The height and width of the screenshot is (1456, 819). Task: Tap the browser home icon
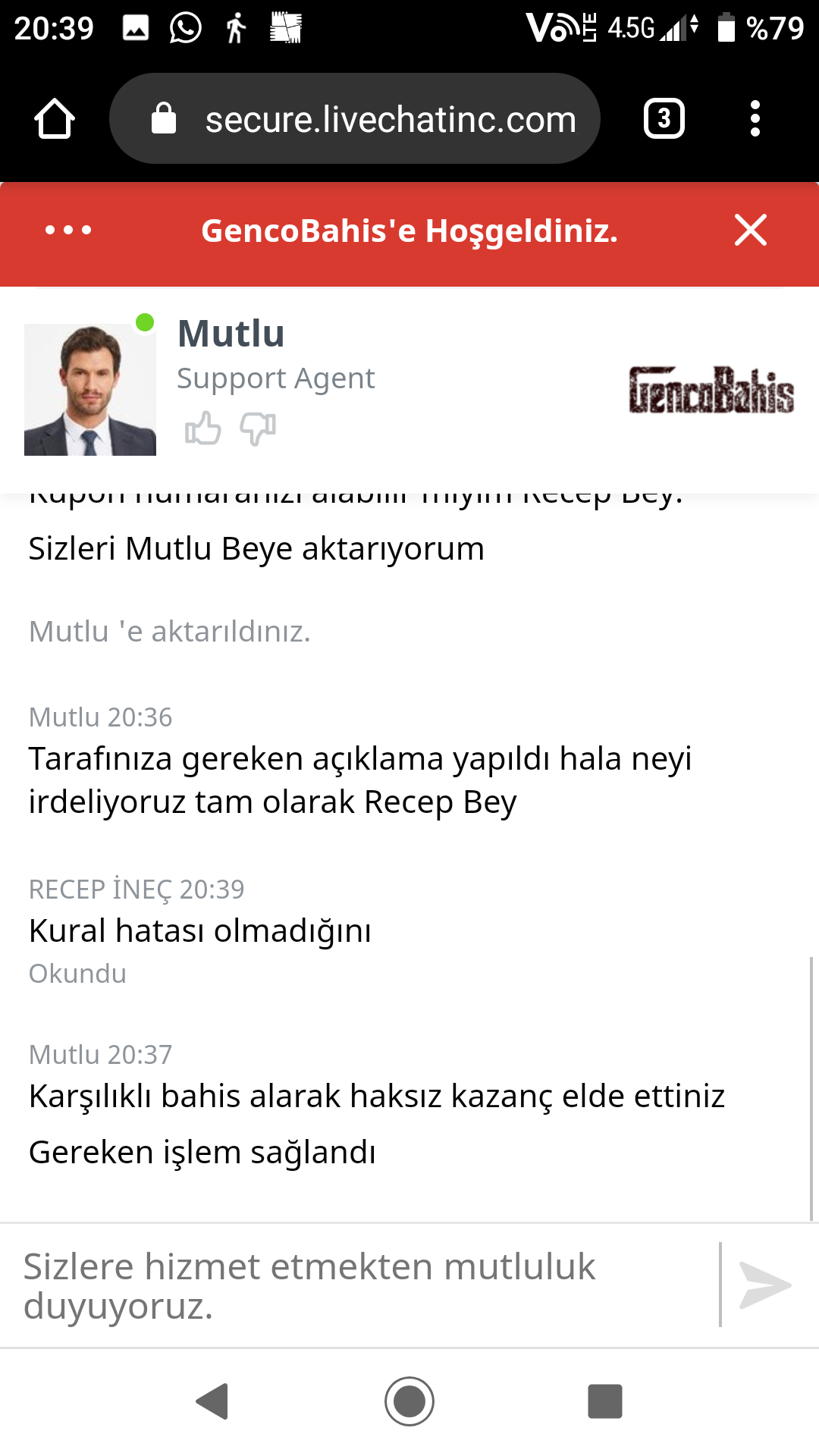pyautogui.click(x=55, y=119)
